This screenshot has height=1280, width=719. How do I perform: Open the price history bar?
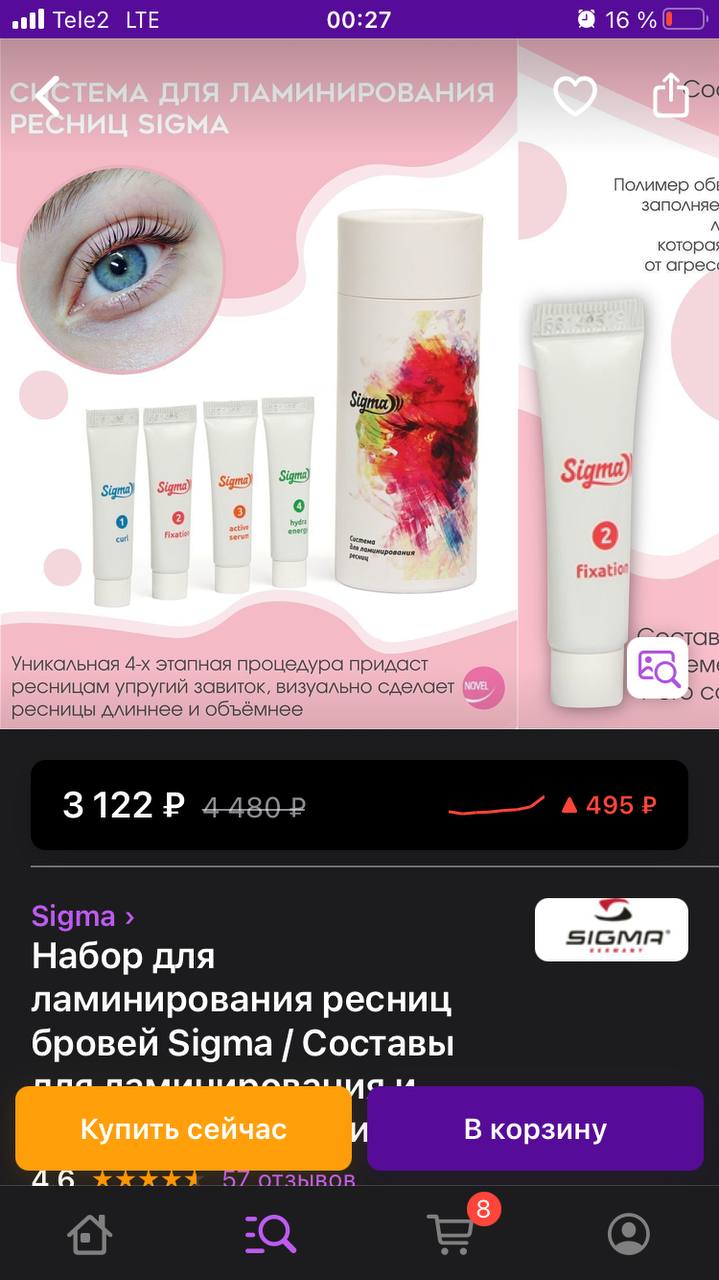(359, 805)
